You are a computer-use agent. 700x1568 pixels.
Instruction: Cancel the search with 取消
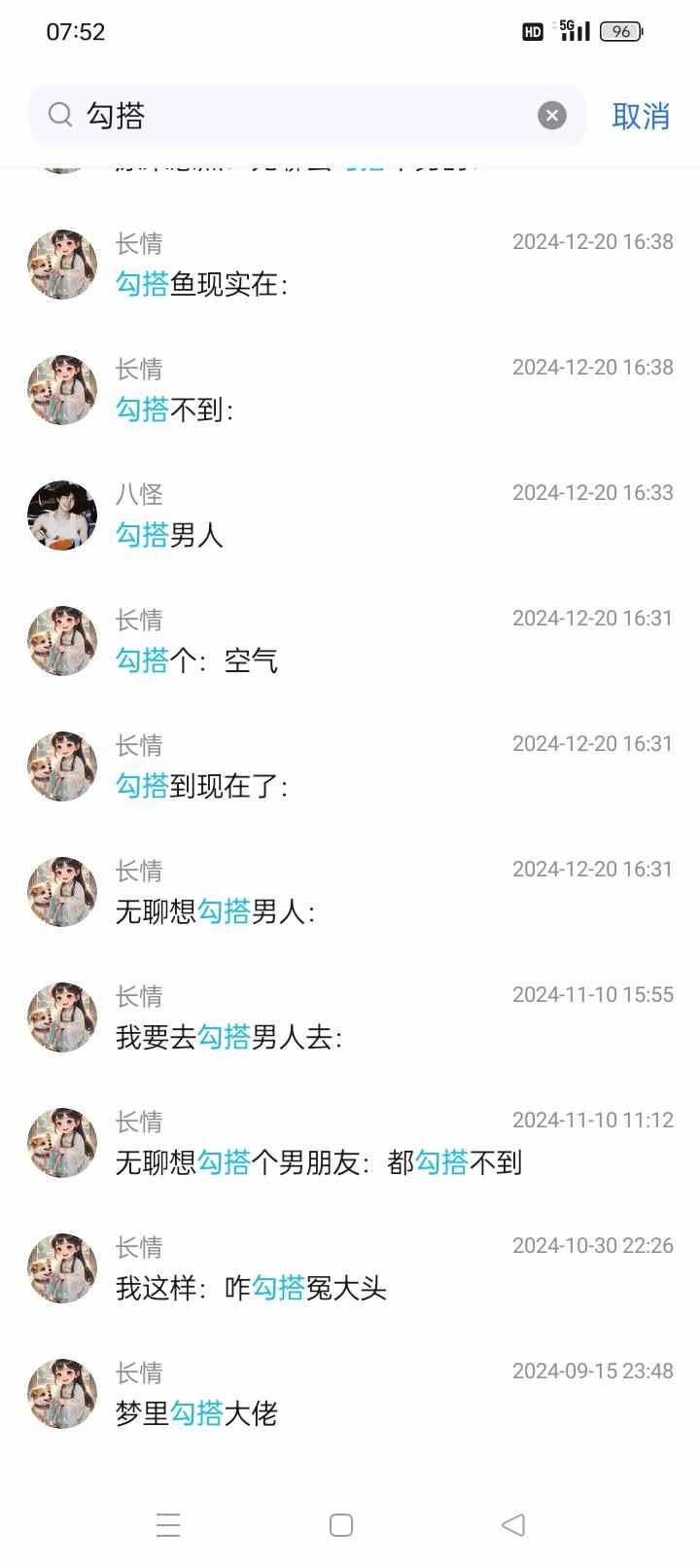[x=641, y=116]
